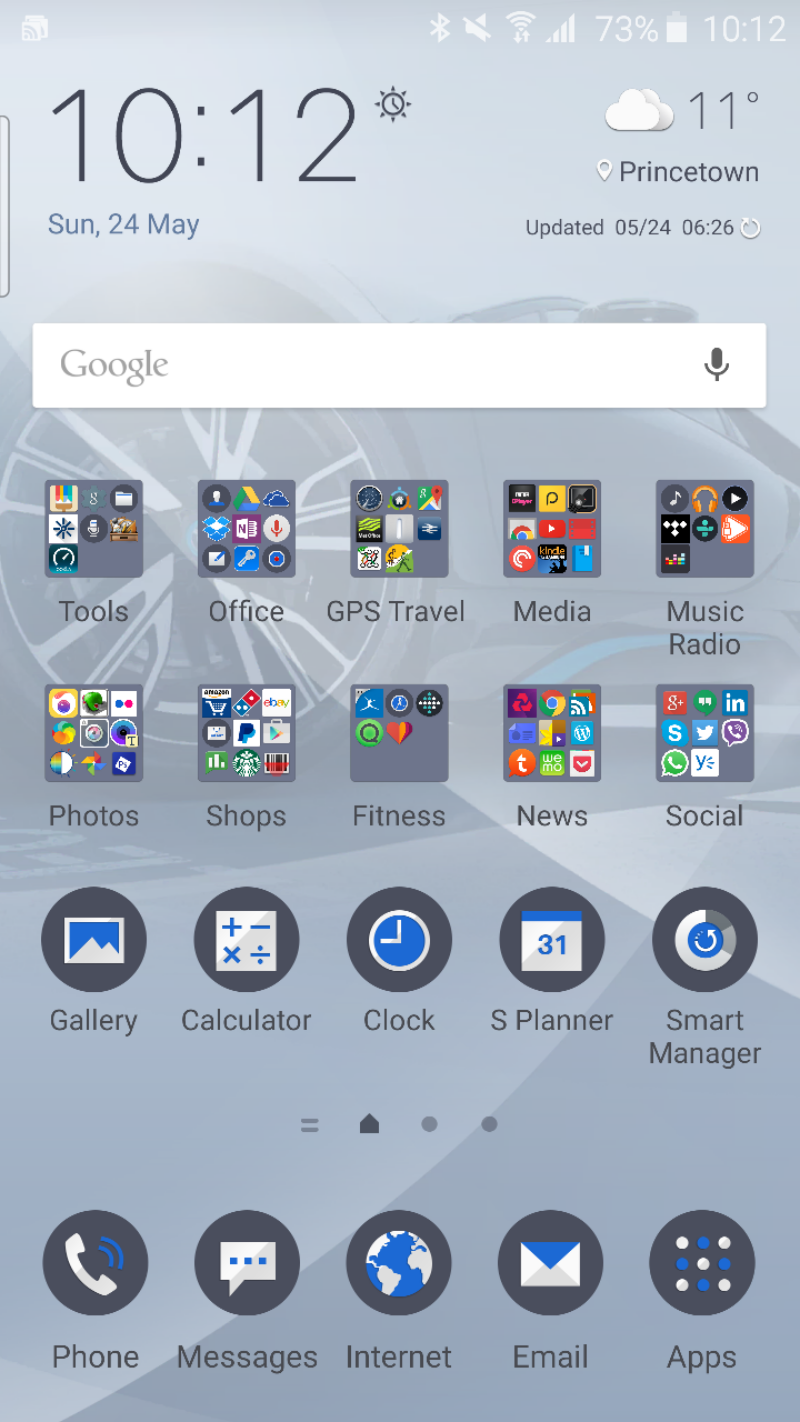Open the Office folder

coord(246,529)
